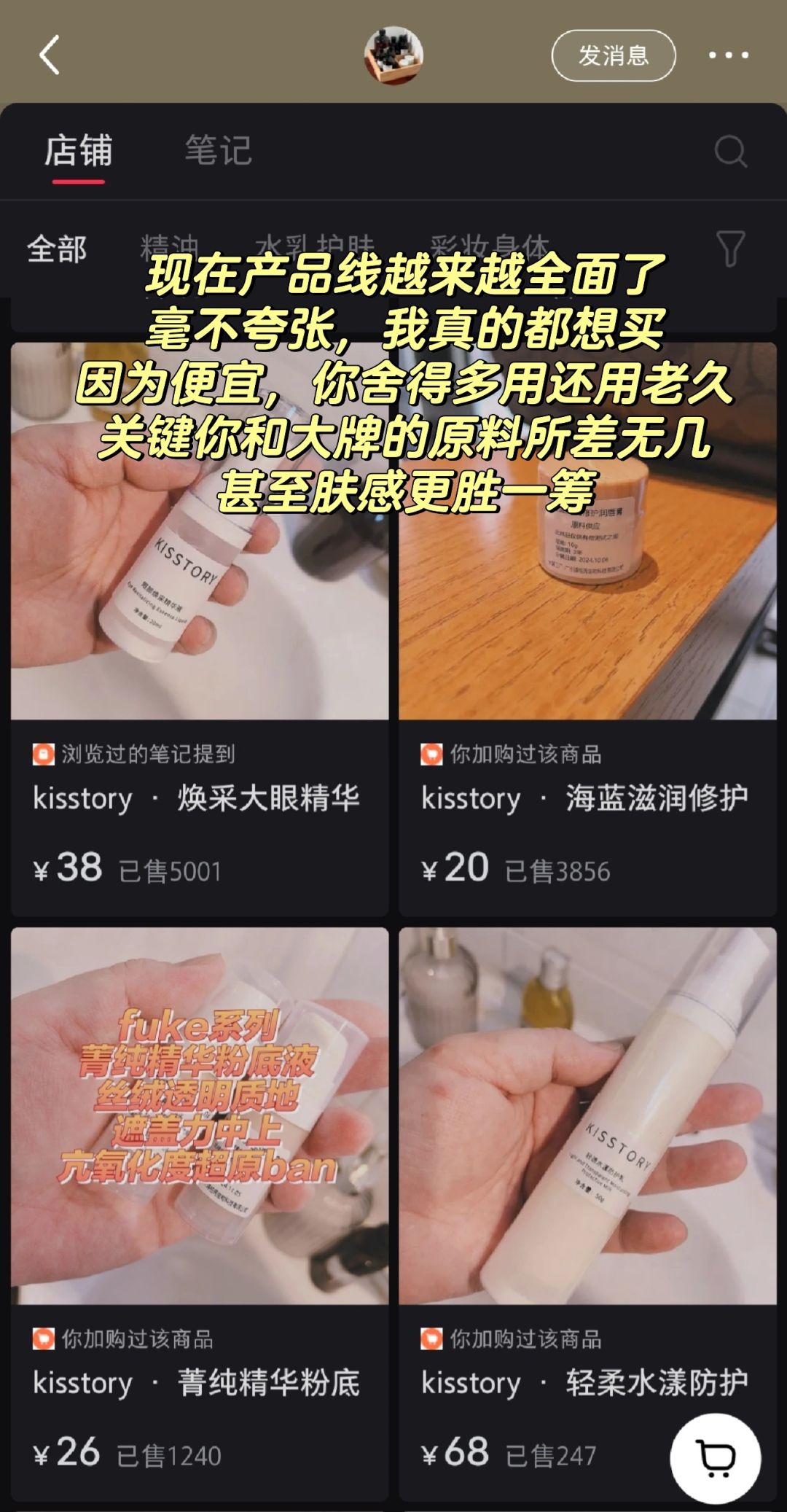Open kisstory 焕采大眼精华 product card
This screenshot has width=787, height=1512.
[x=200, y=627]
